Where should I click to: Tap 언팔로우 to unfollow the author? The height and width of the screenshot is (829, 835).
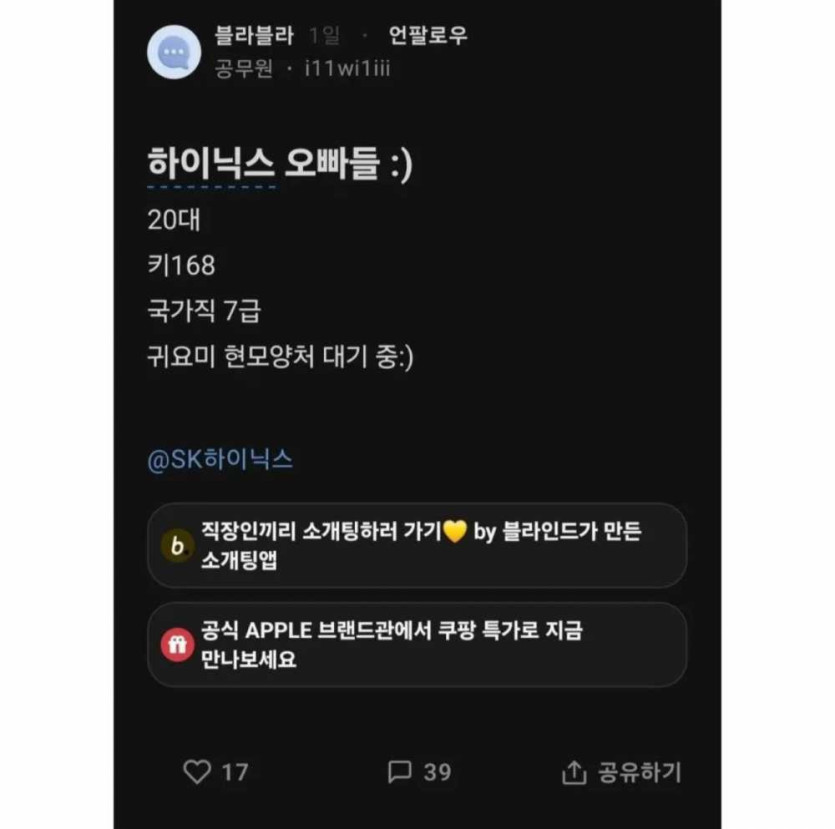click(428, 36)
